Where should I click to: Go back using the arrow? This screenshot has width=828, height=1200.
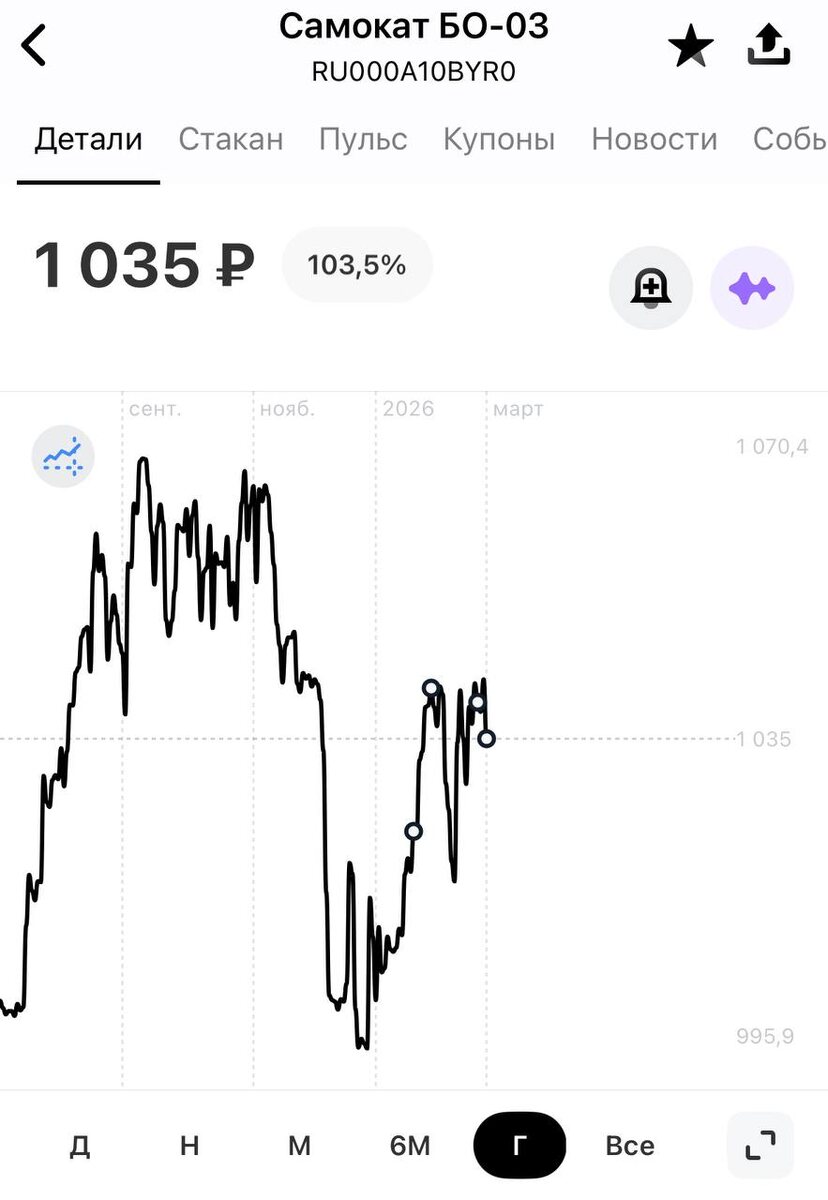[x=35, y=46]
